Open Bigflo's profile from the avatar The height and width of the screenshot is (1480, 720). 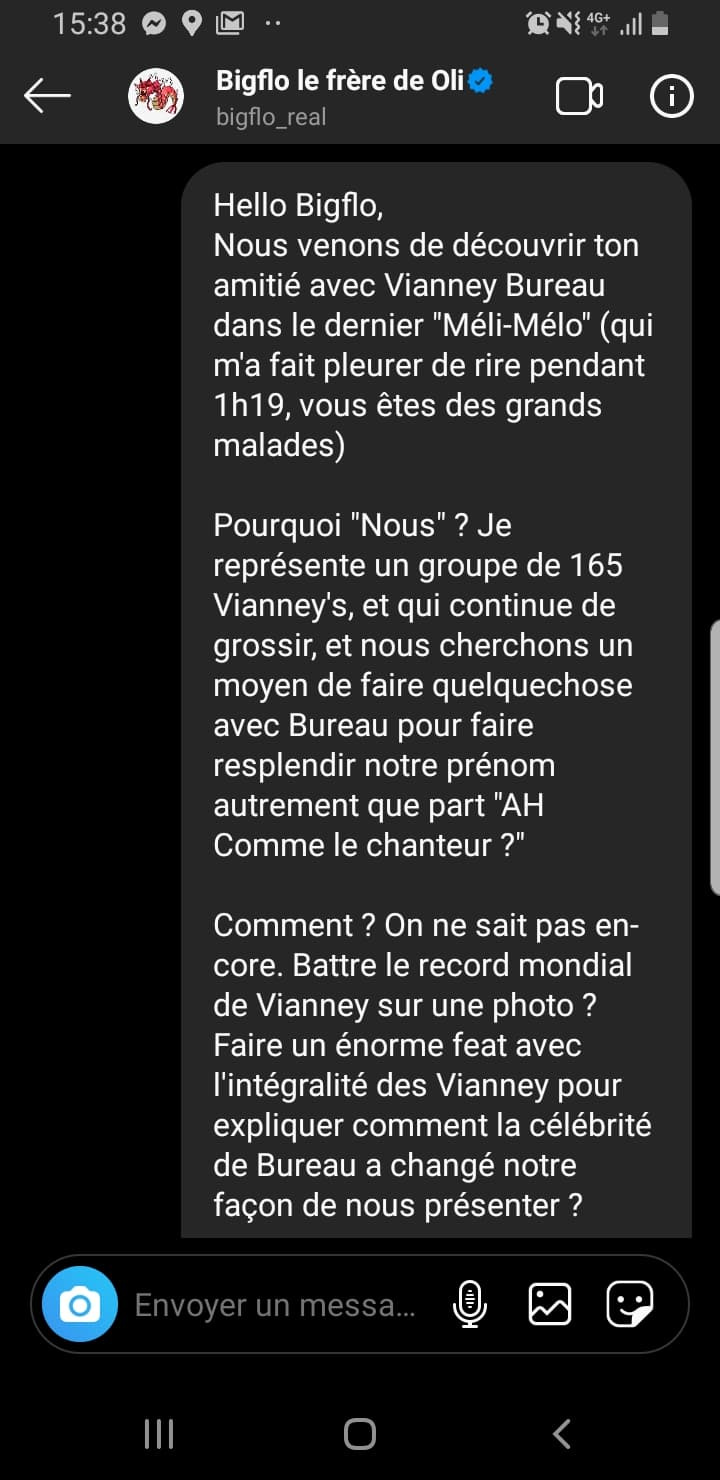pos(155,97)
